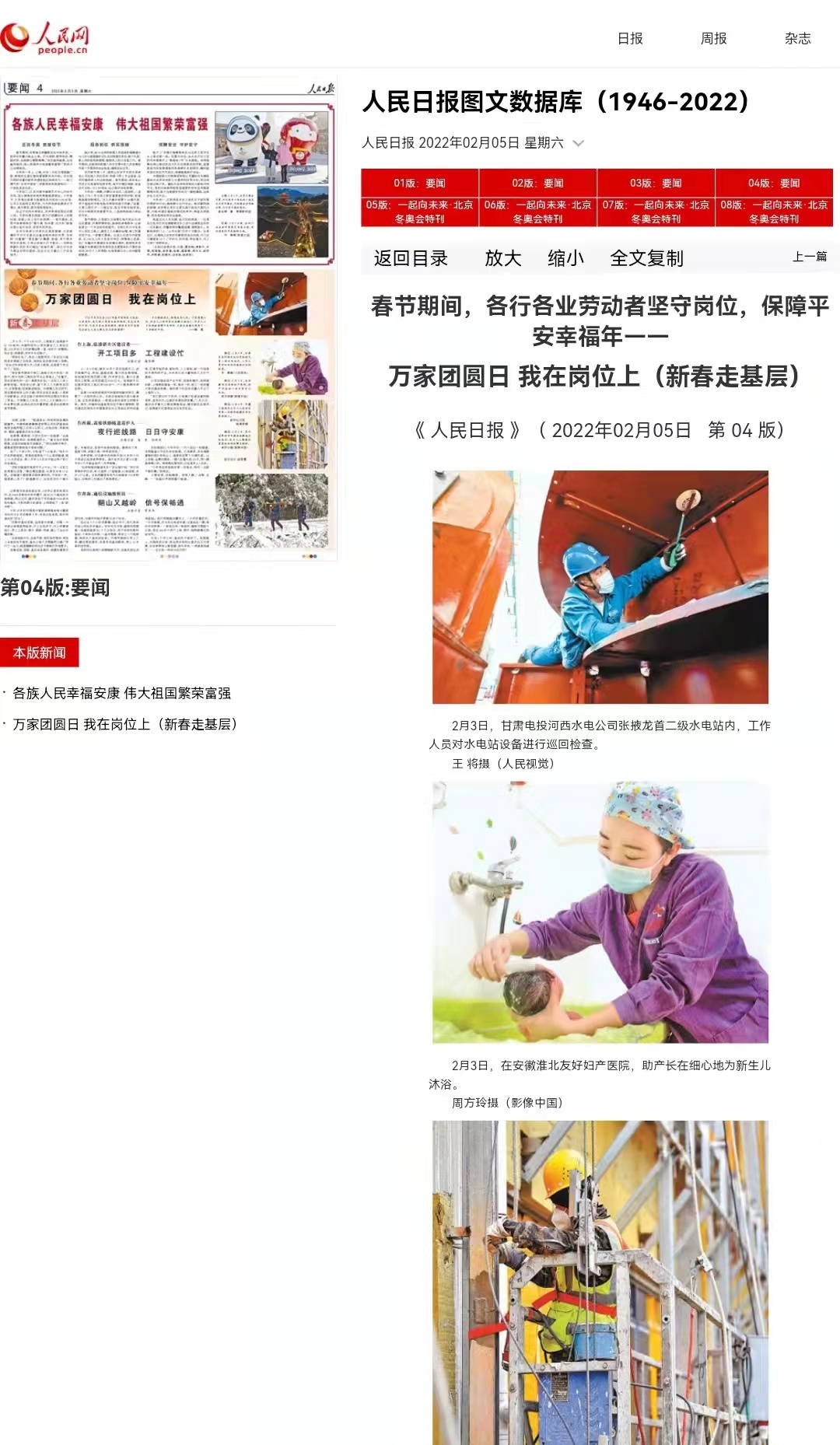Open page 06版 冬奥会特刊
The width and height of the screenshot is (840, 1445).
(537, 212)
